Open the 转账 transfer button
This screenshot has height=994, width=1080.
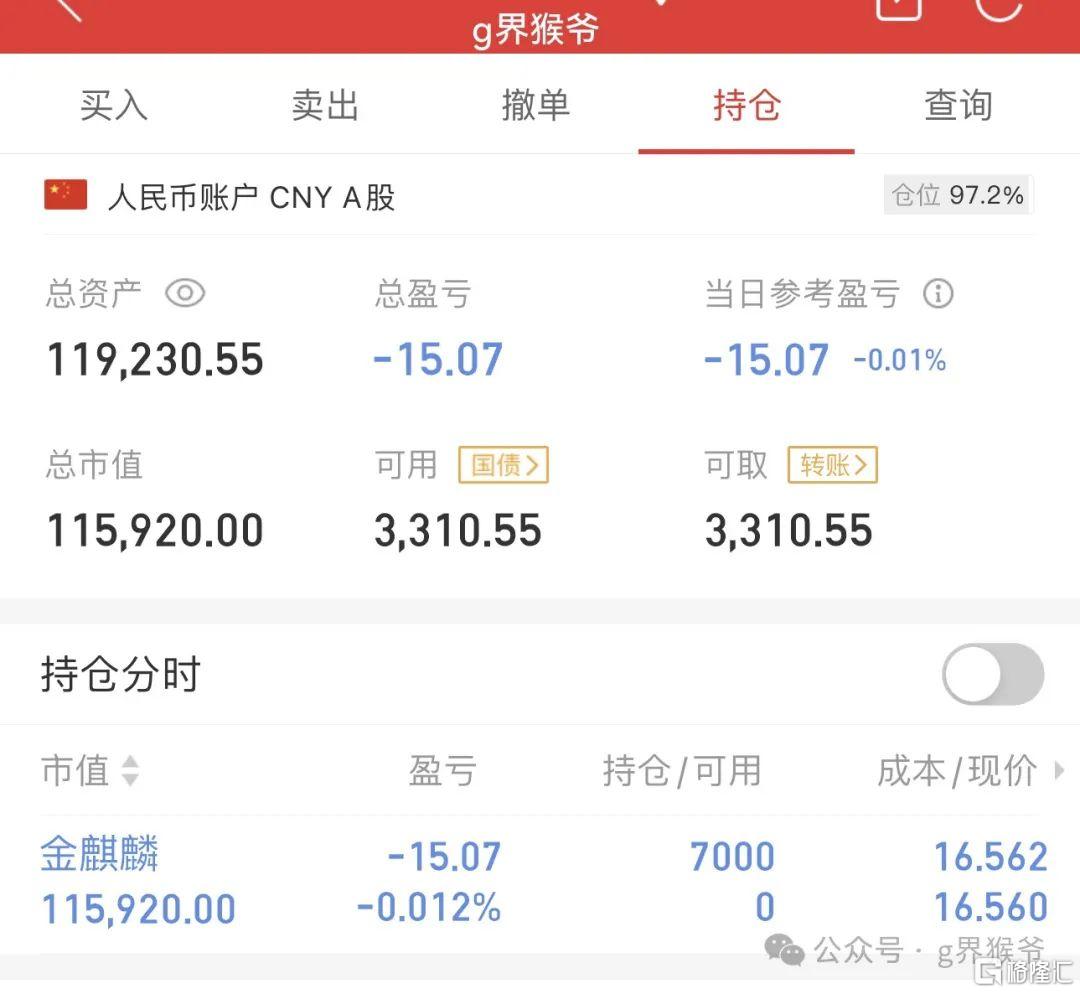pos(832,465)
